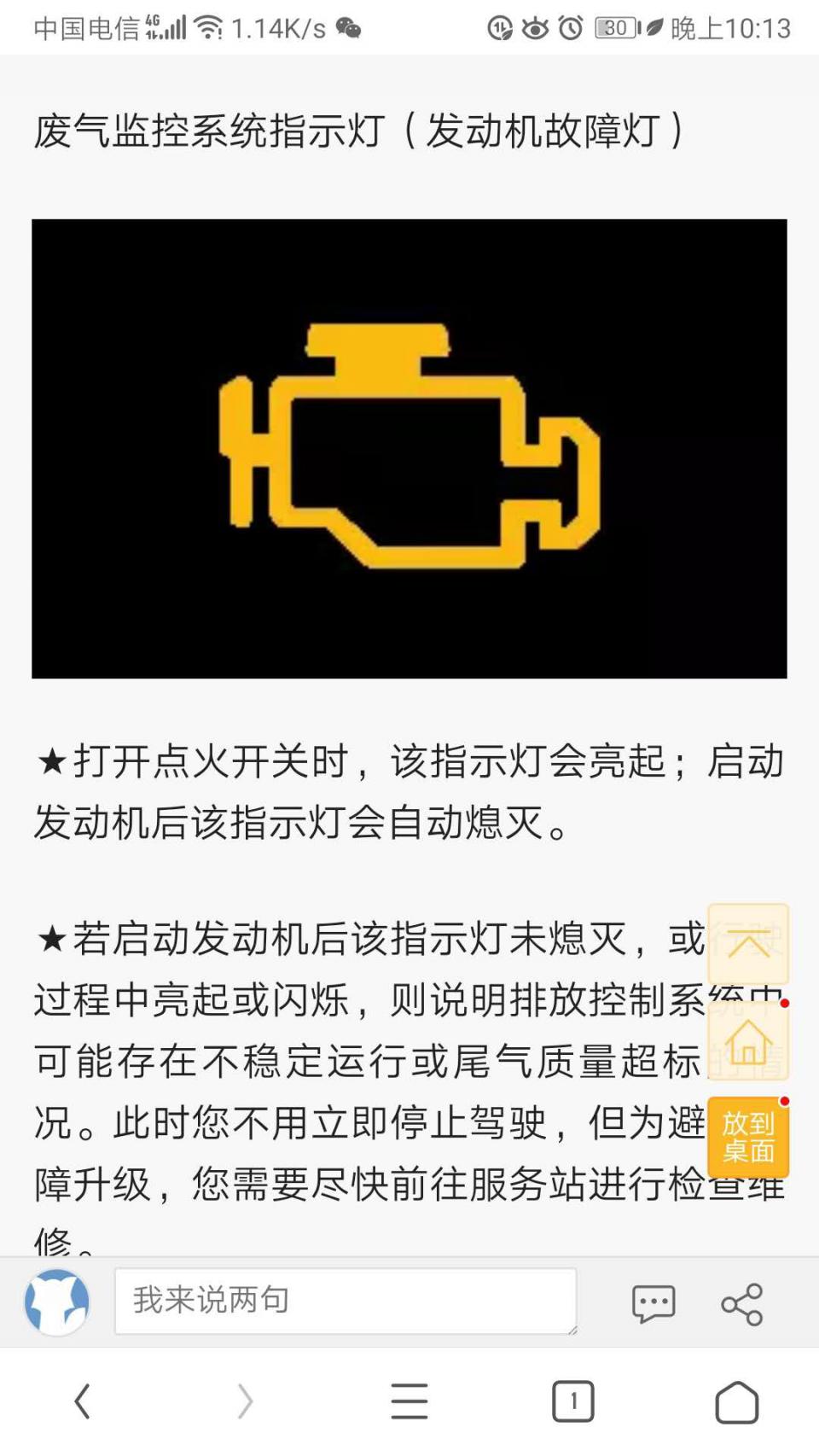The image size is (819, 1456).
Task: Open the 我来说两句 comment field
Action: (346, 1301)
